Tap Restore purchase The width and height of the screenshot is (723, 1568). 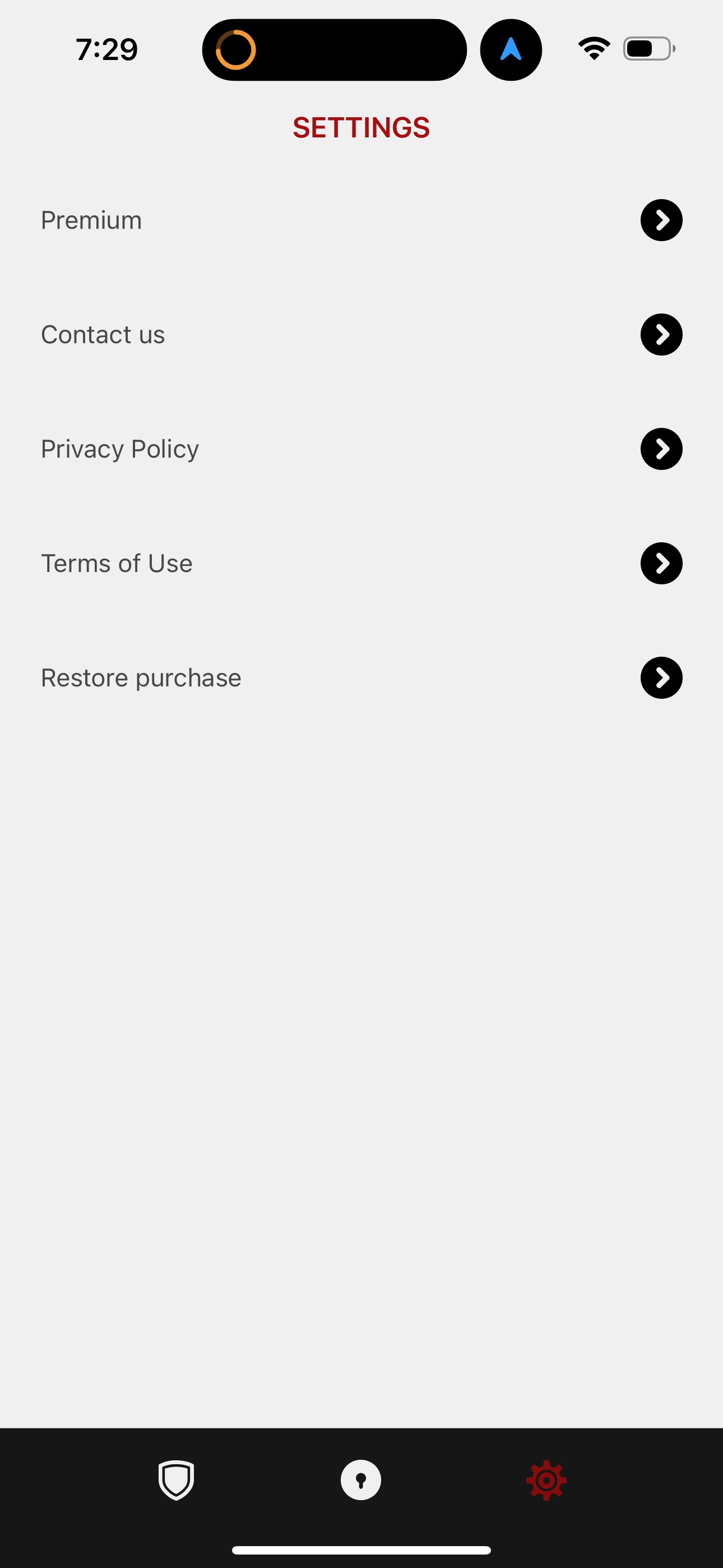[141, 677]
